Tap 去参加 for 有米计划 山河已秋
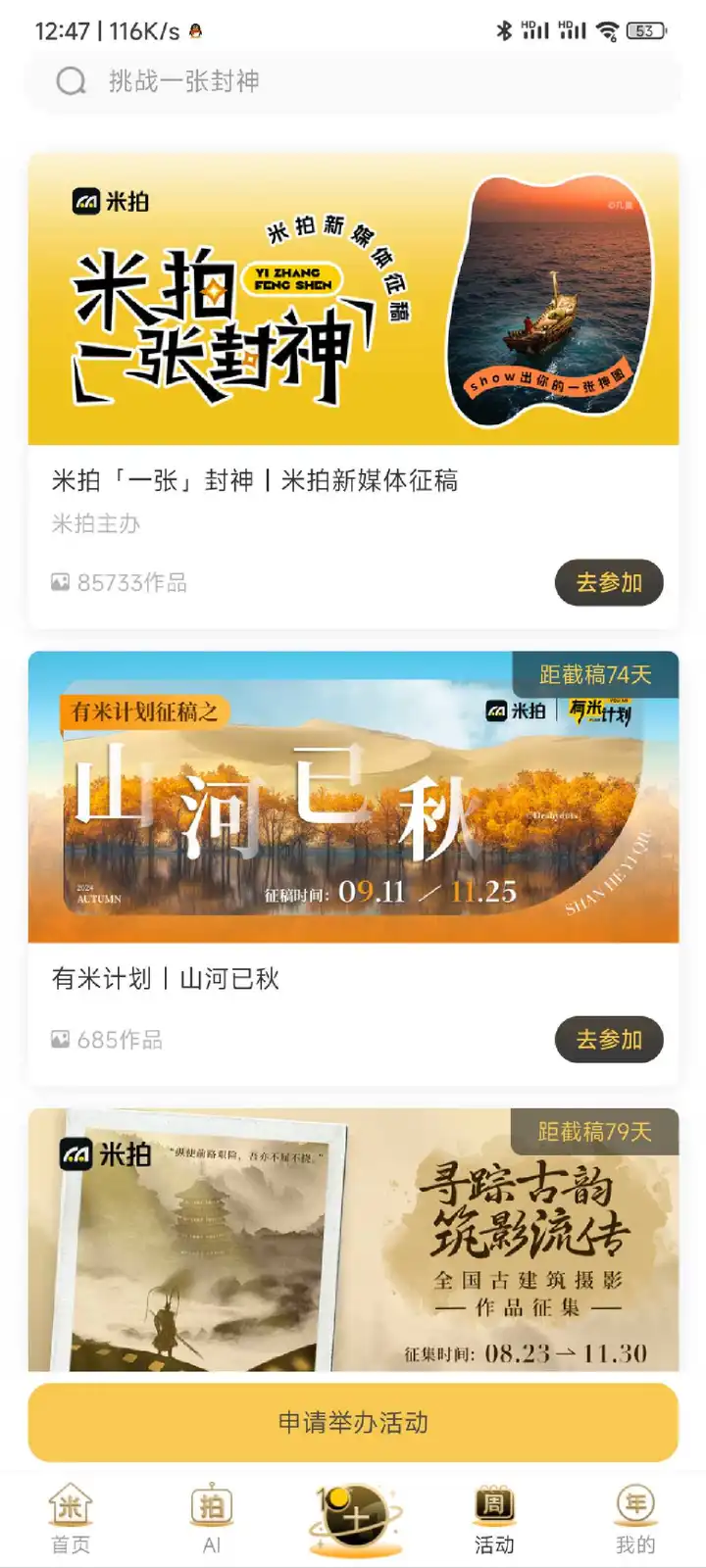Viewport: 706px width, 1568px height. 608,1040
